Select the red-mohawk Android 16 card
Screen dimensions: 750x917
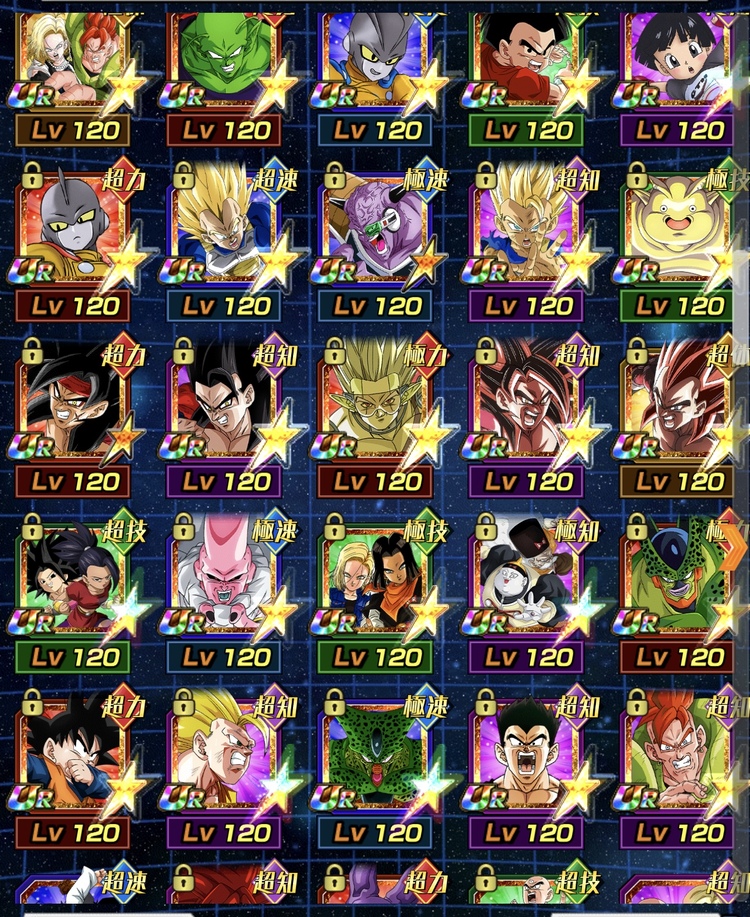click(680, 763)
